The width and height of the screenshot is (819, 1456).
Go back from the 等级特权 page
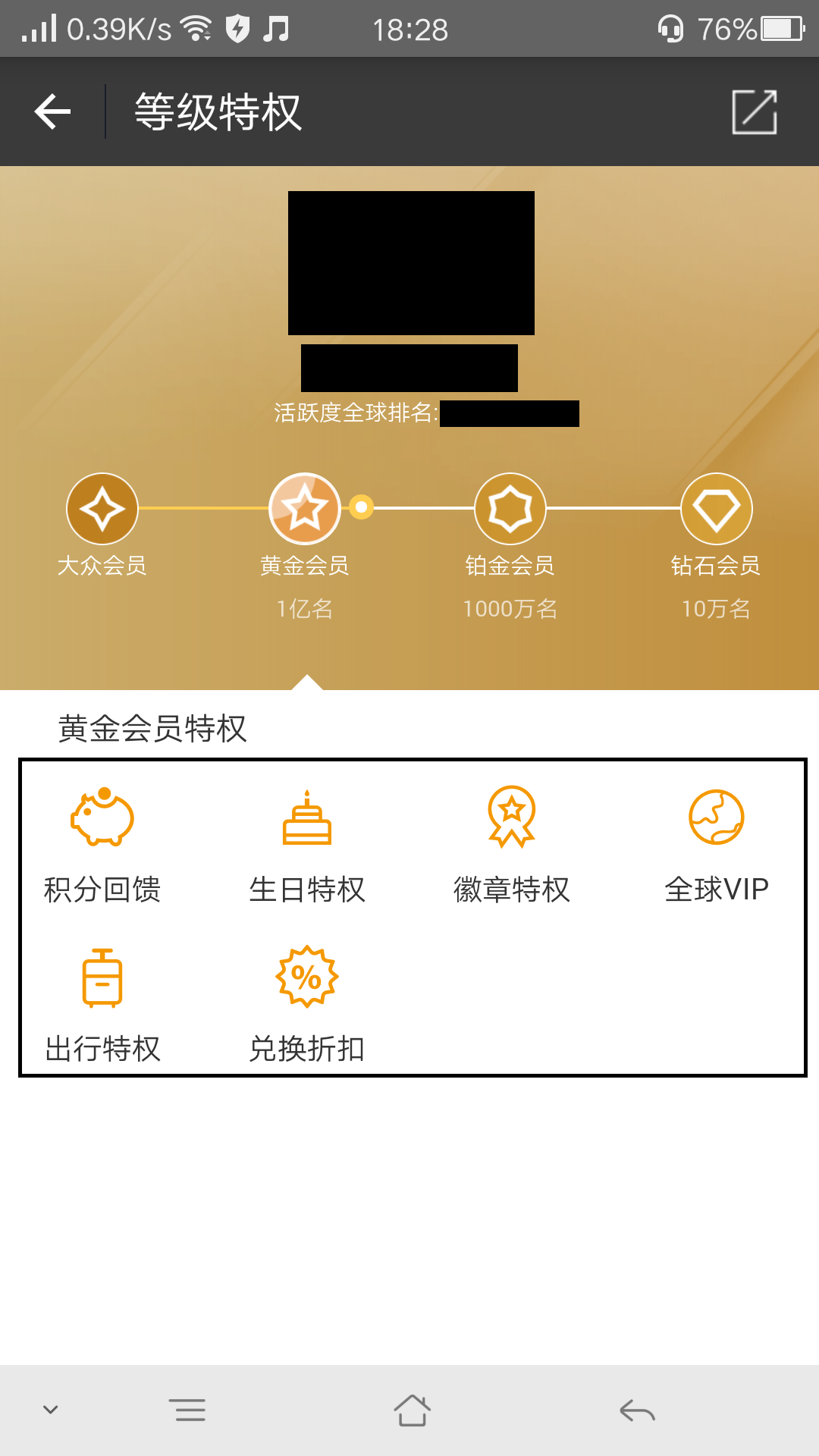pyautogui.click(x=52, y=112)
